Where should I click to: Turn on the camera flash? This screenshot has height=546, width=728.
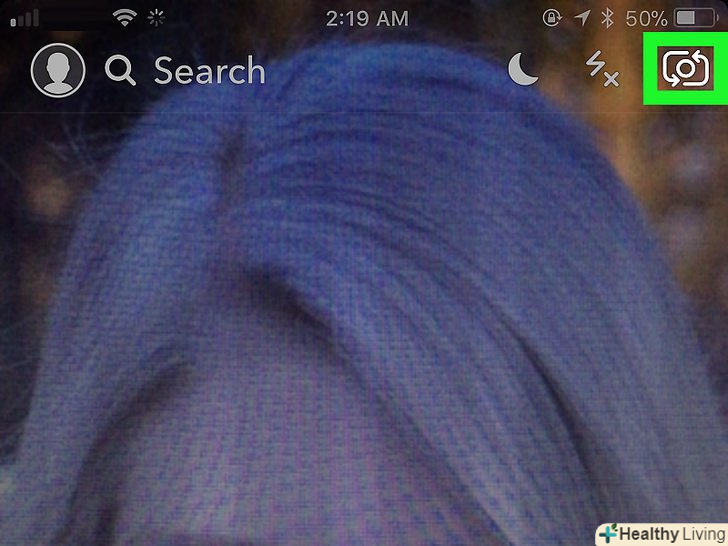tap(602, 70)
